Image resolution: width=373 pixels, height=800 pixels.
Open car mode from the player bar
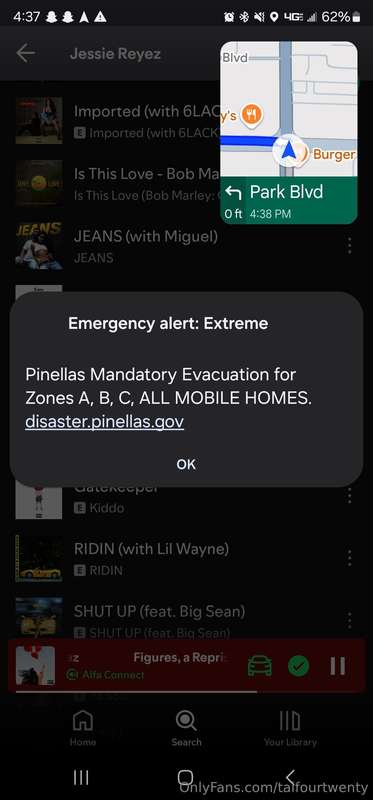tap(260, 666)
